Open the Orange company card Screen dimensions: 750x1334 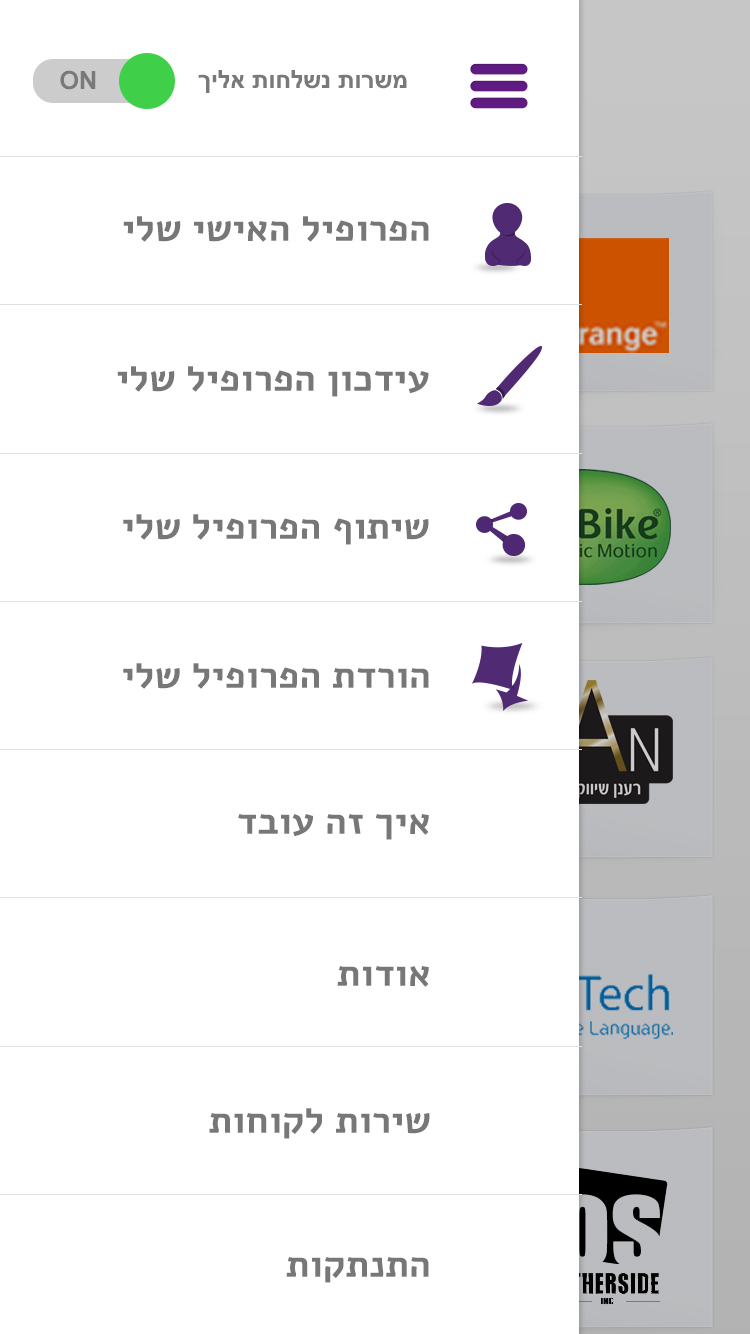coord(645,293)
